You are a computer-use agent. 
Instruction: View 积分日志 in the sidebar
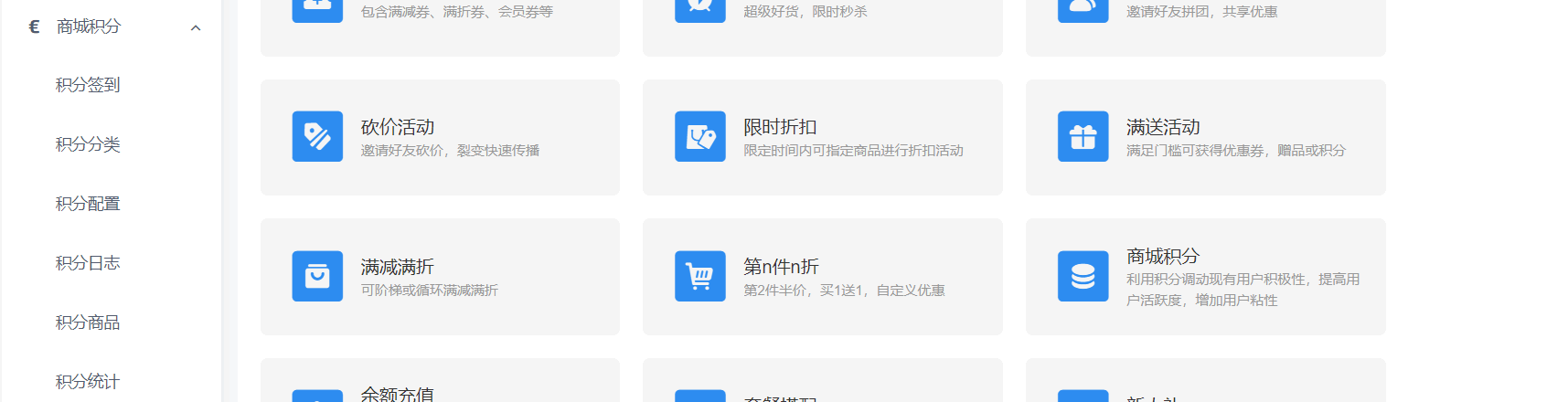(88, 263)
